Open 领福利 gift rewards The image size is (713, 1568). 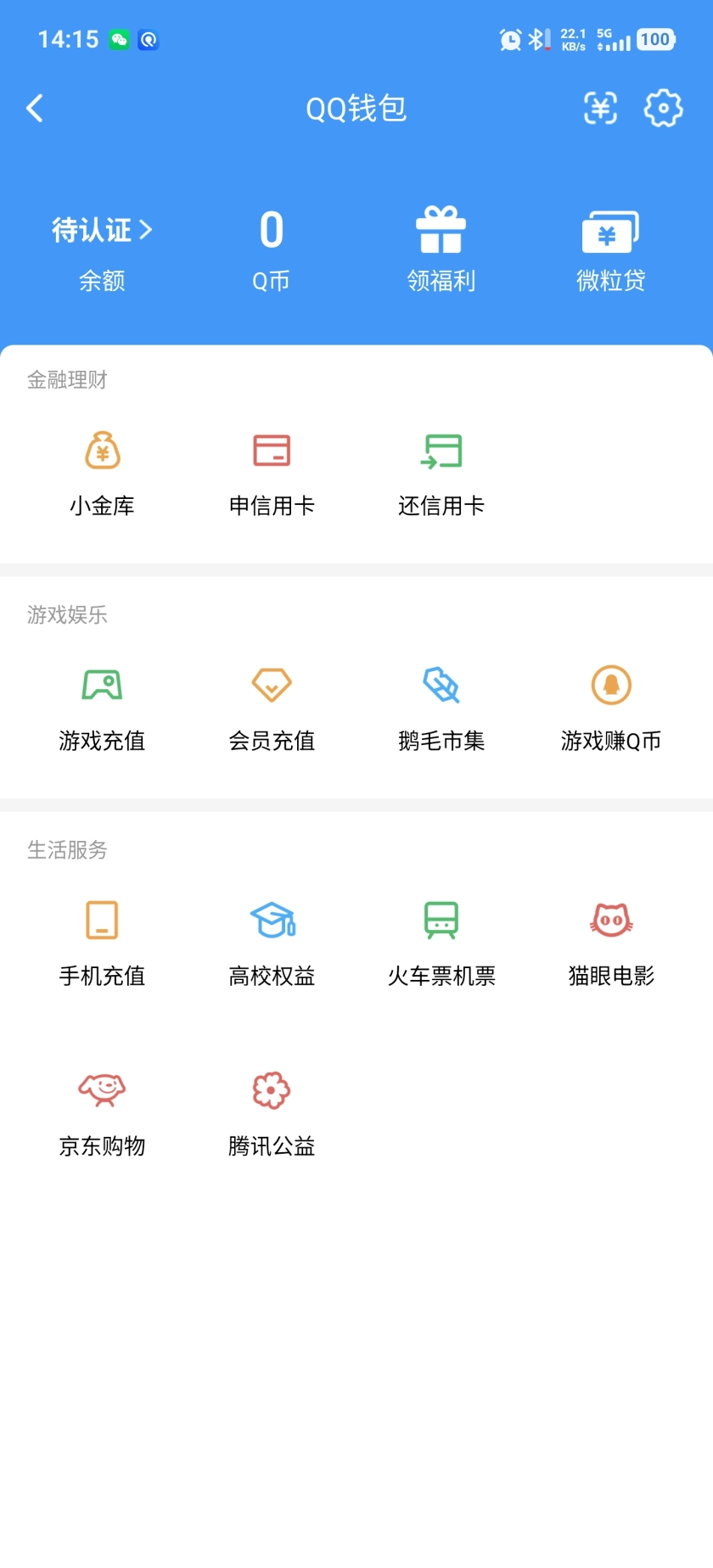point(441,246)
